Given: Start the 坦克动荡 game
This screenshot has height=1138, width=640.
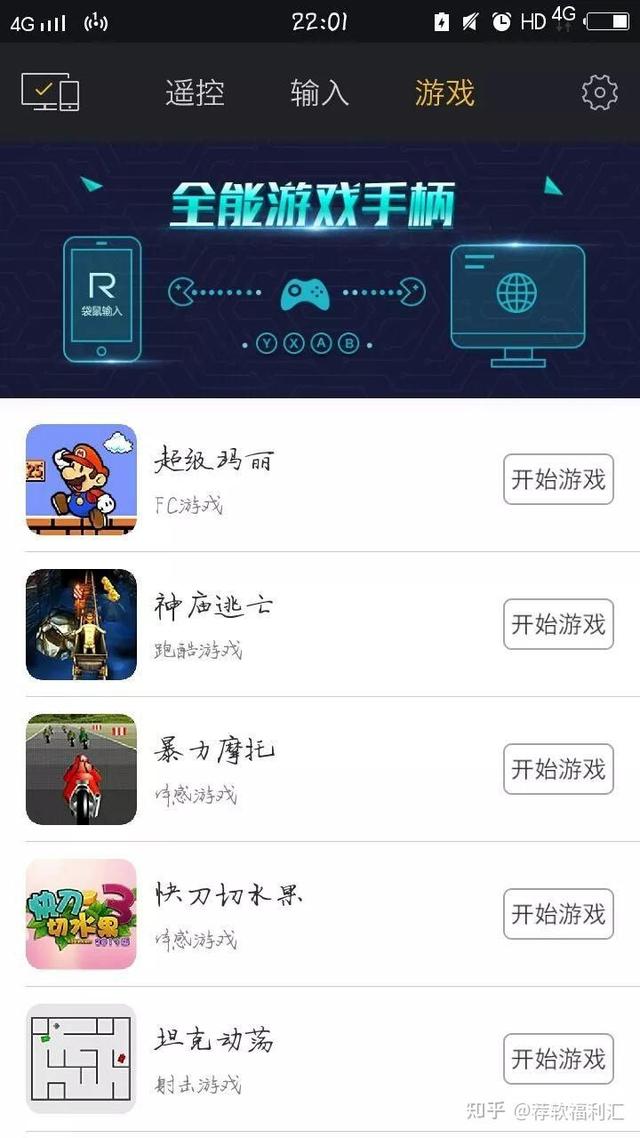Looking at the screenshot, I should [x=558, y=1059].
